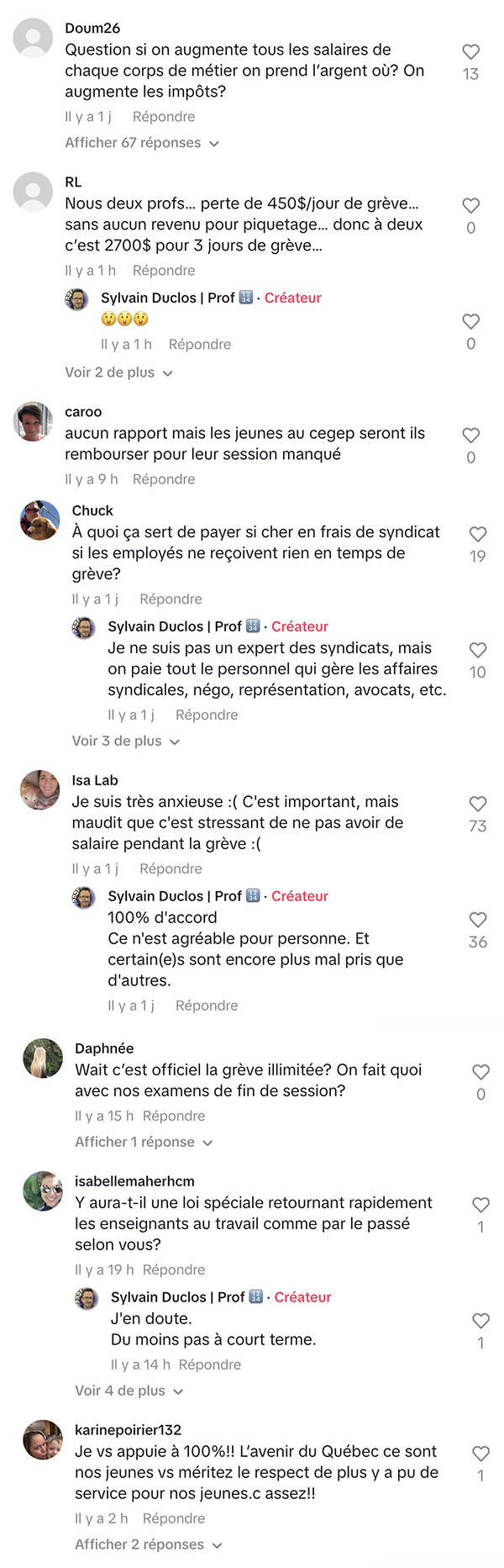Show 3 more replies under Chuck

[126, 742]
